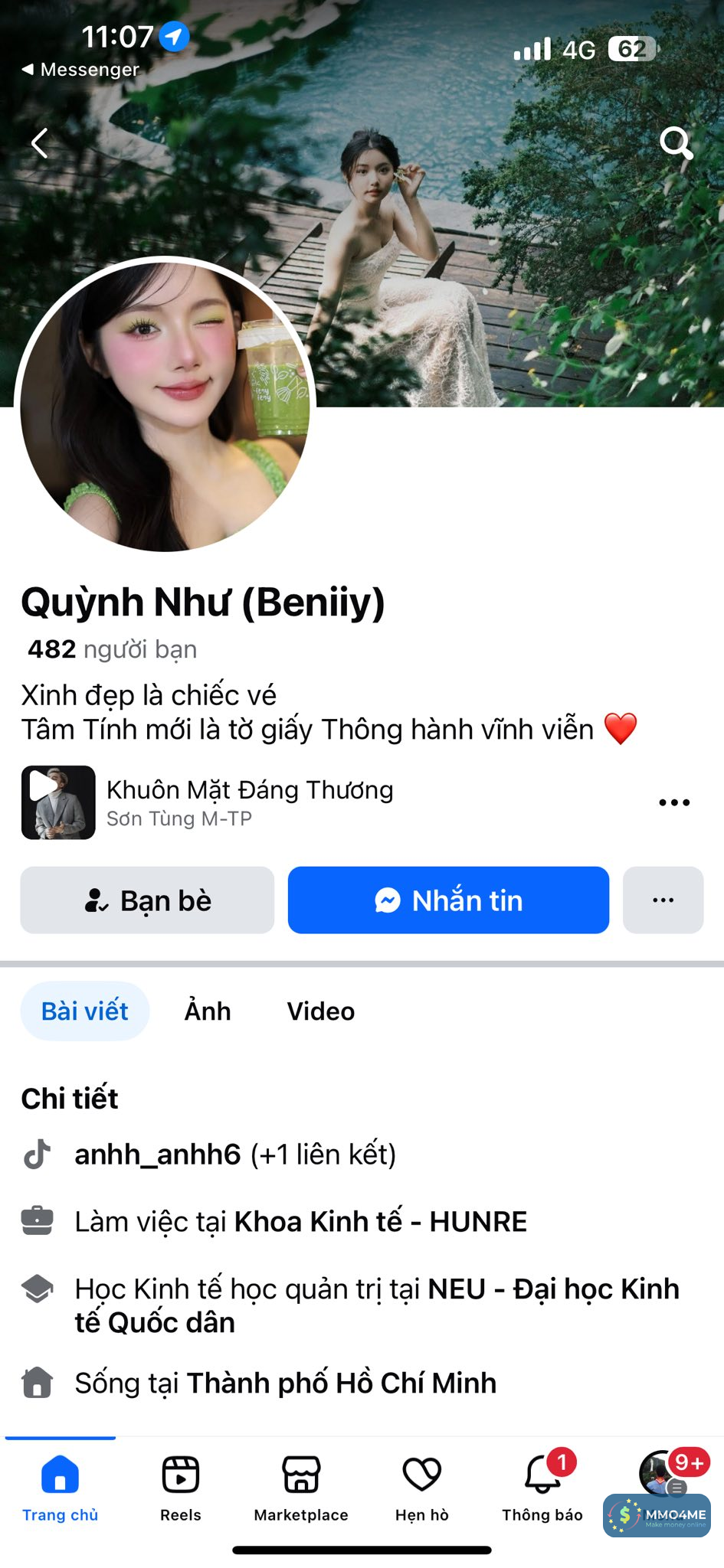The width and height of the screenshot is (724, 1568).
Task: Send a message via Nhắn tin
Action: [448, 900]
